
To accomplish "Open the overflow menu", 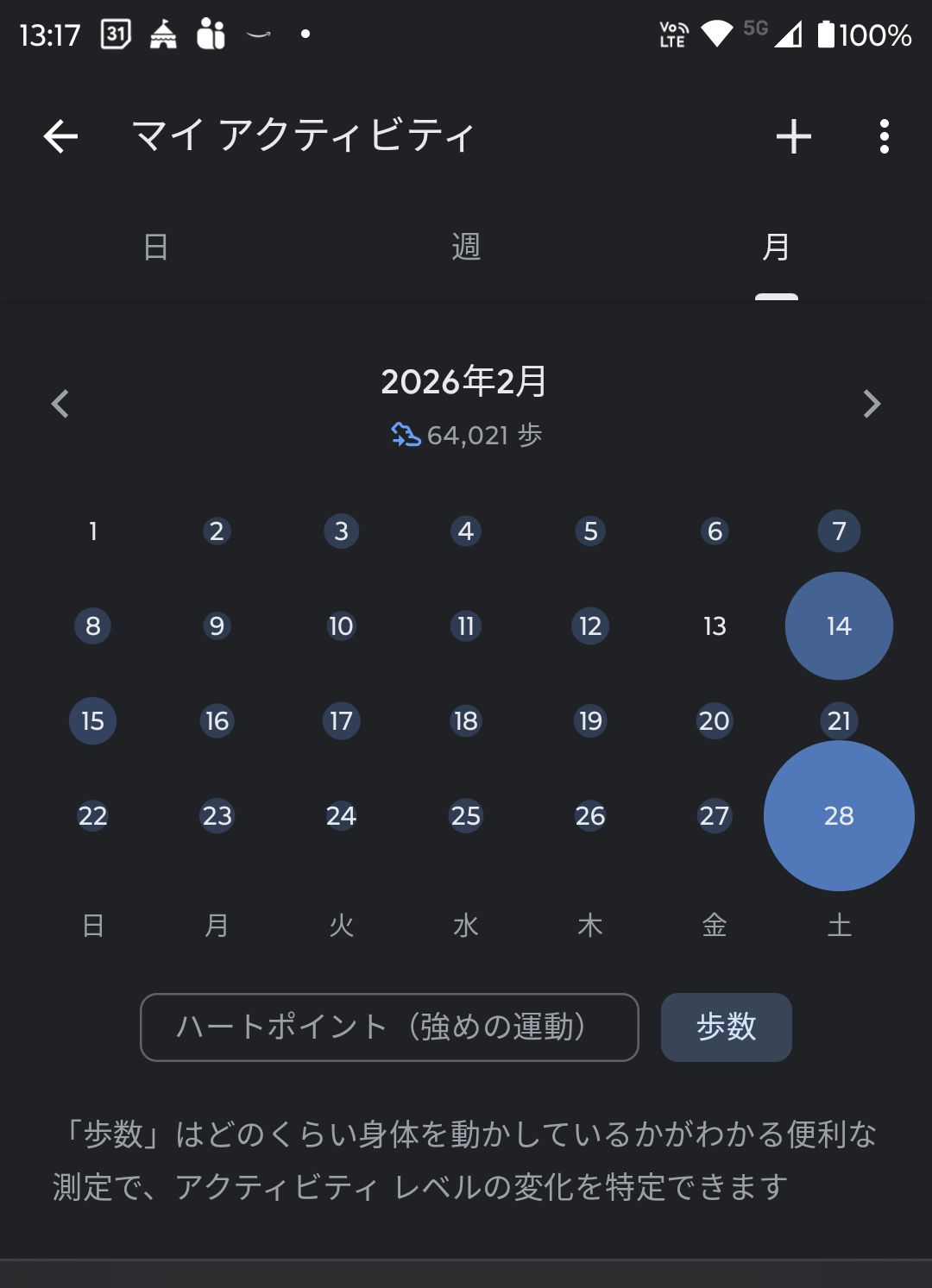I will pos(884,136).
